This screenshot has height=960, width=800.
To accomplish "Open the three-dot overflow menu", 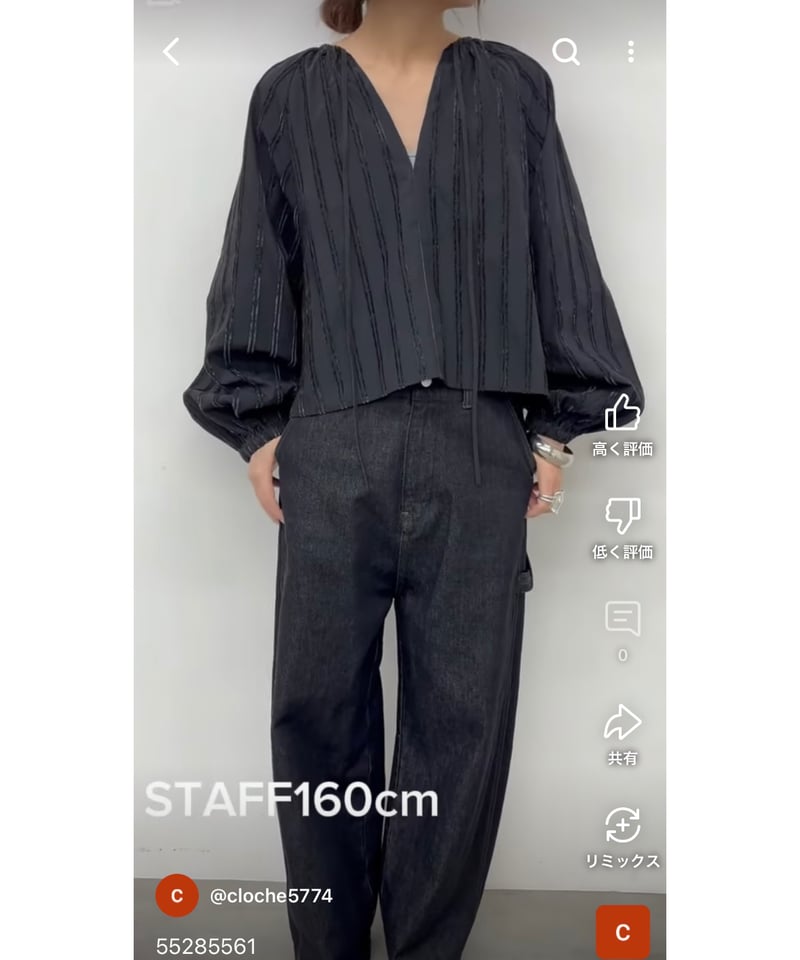I will [x=630, y=52].
